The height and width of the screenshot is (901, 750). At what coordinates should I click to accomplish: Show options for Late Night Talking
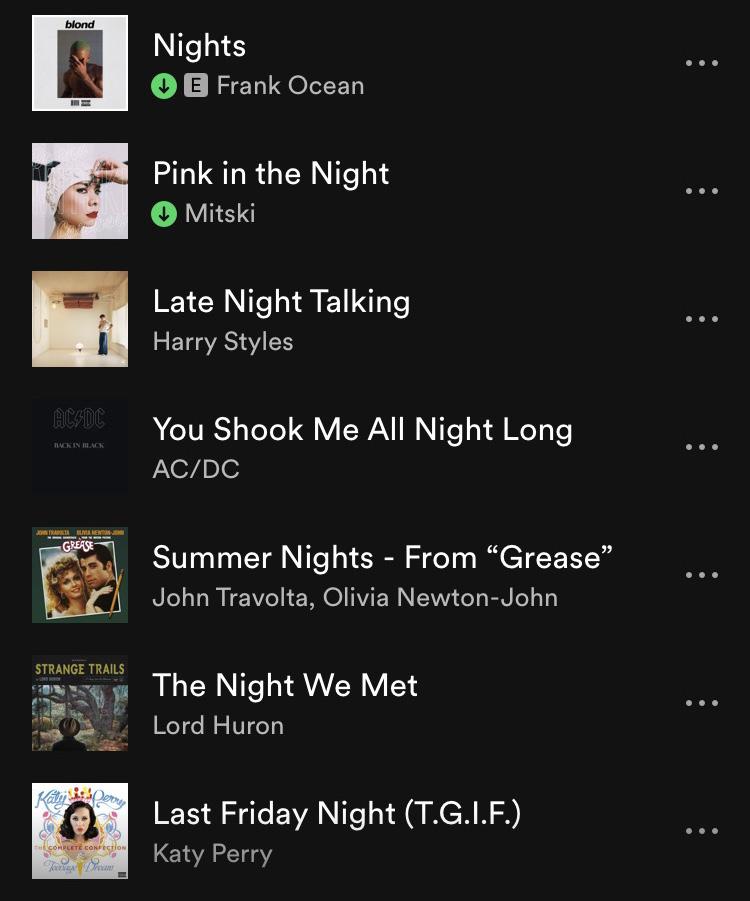click(702, 319)
